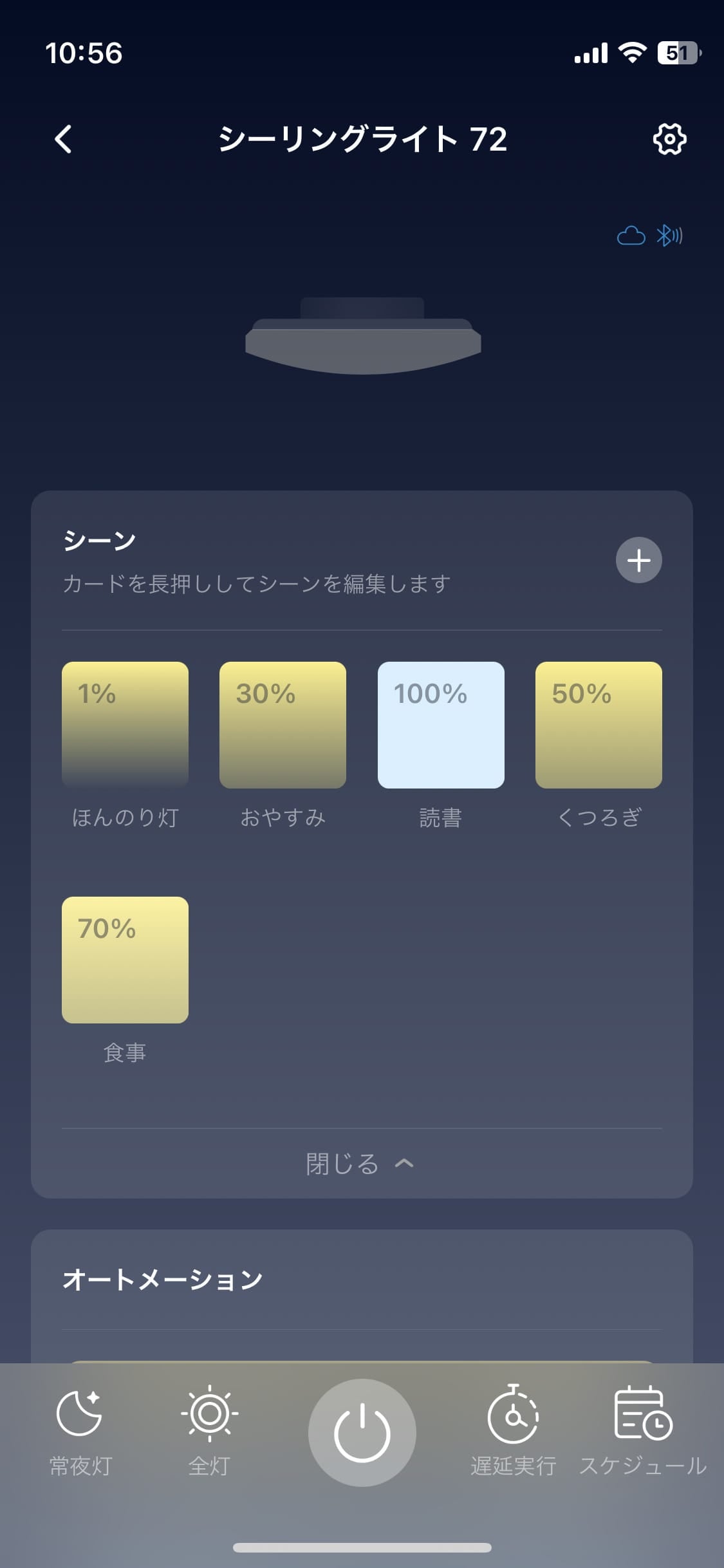
Task: Choose the 50% くつろぎ scene
Action: point(599,725)
